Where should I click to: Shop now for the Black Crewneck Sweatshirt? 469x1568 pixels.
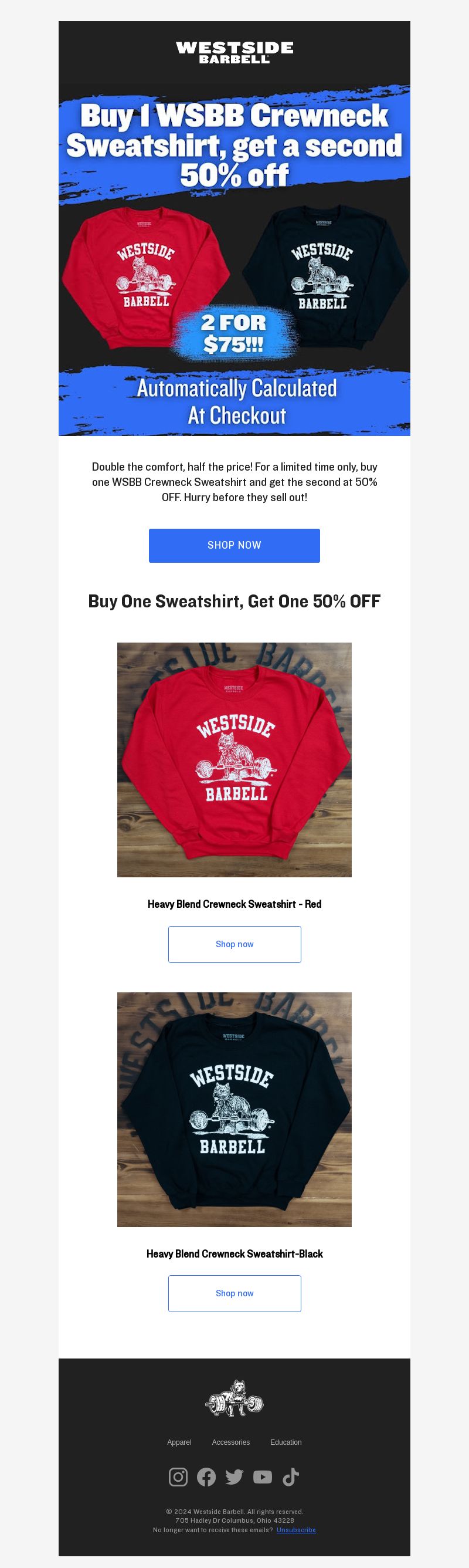pyautogui.click(x=234, y=1293)
